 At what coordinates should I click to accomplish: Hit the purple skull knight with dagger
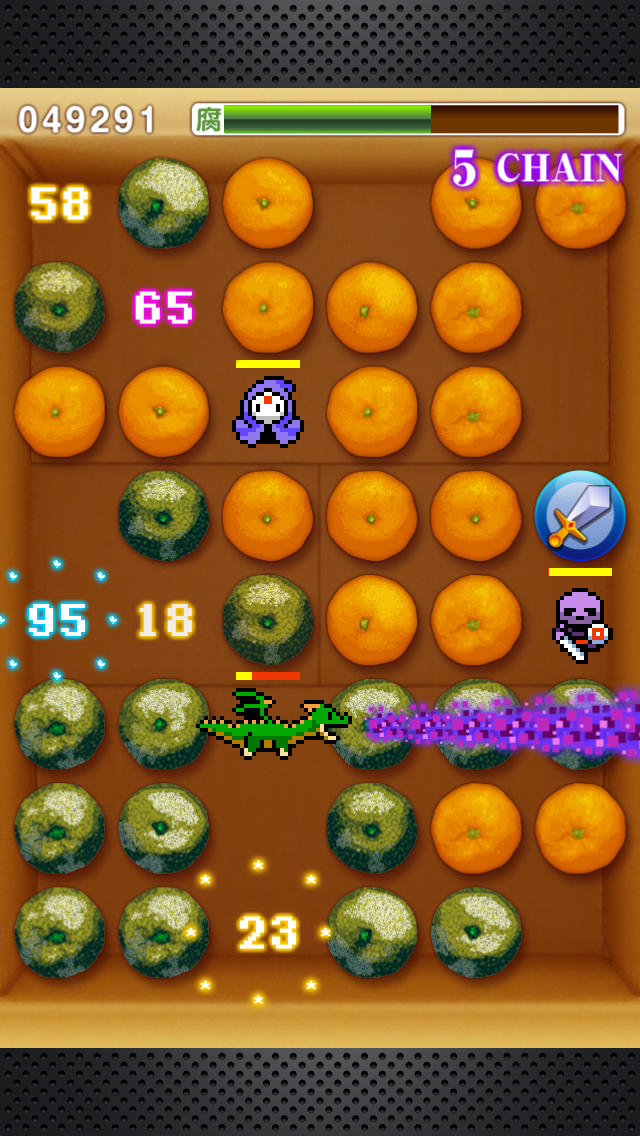click(580, 623)
